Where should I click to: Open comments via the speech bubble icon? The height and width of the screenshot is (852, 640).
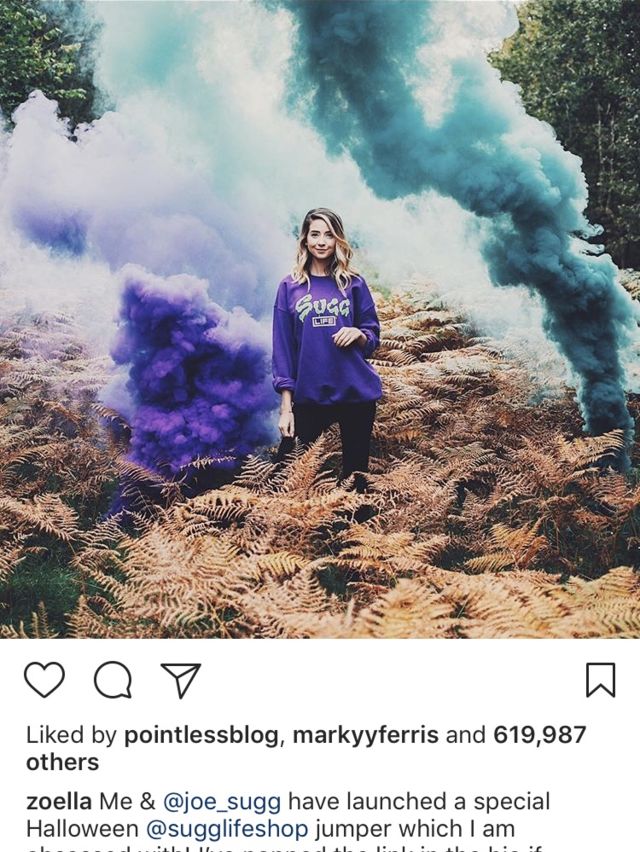click(x=112, y=680)
